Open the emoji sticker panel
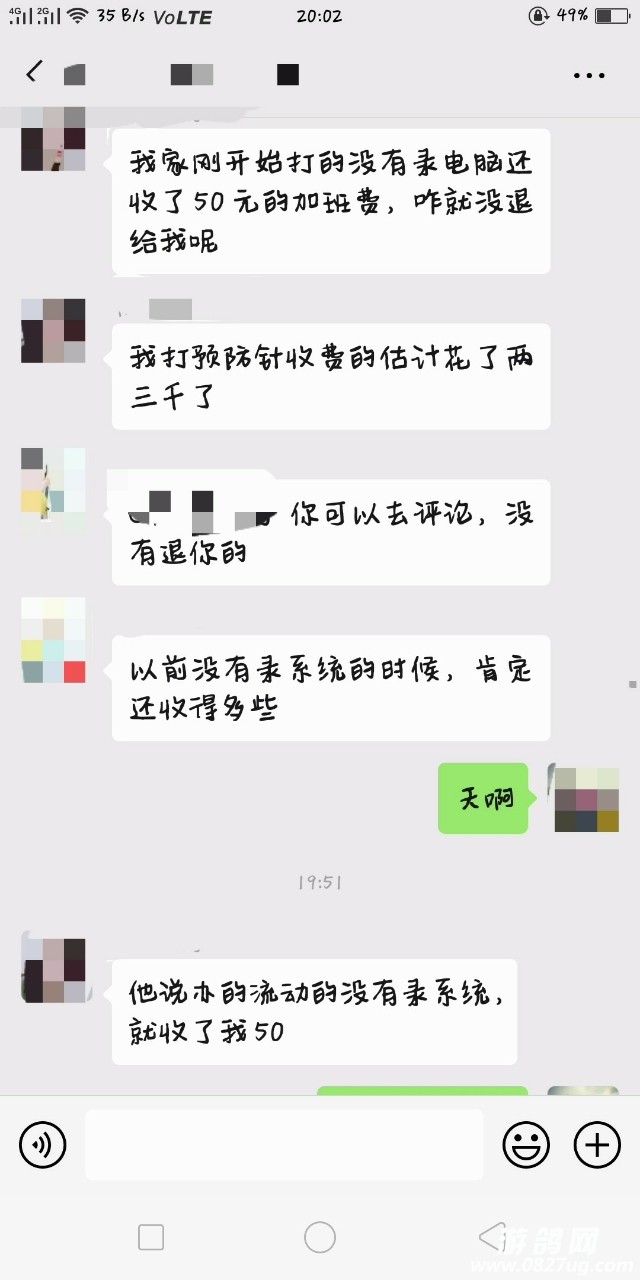Viewport: 640px width, 1280px height. (x=526, y=1145)
